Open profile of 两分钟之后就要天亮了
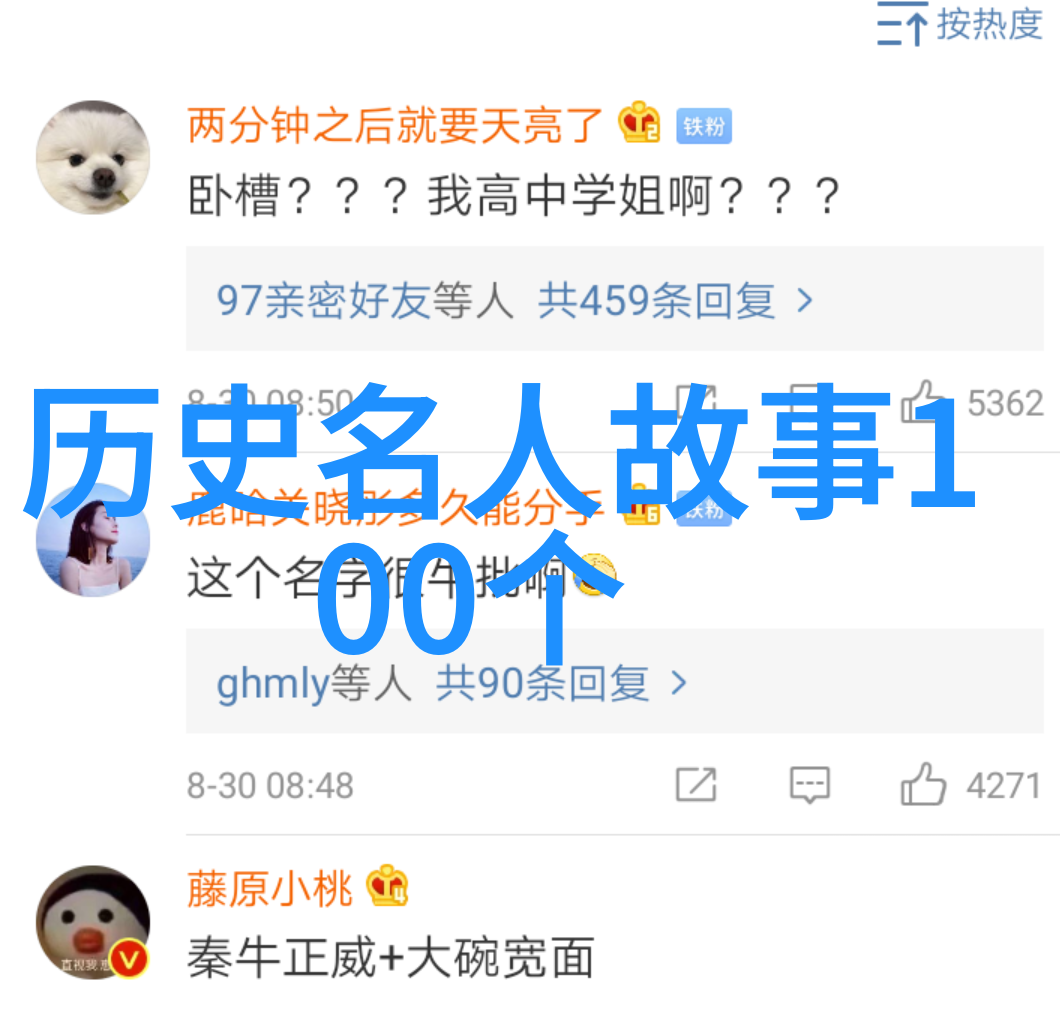Screen dimensions: 1060x1015 click(395, 126)
